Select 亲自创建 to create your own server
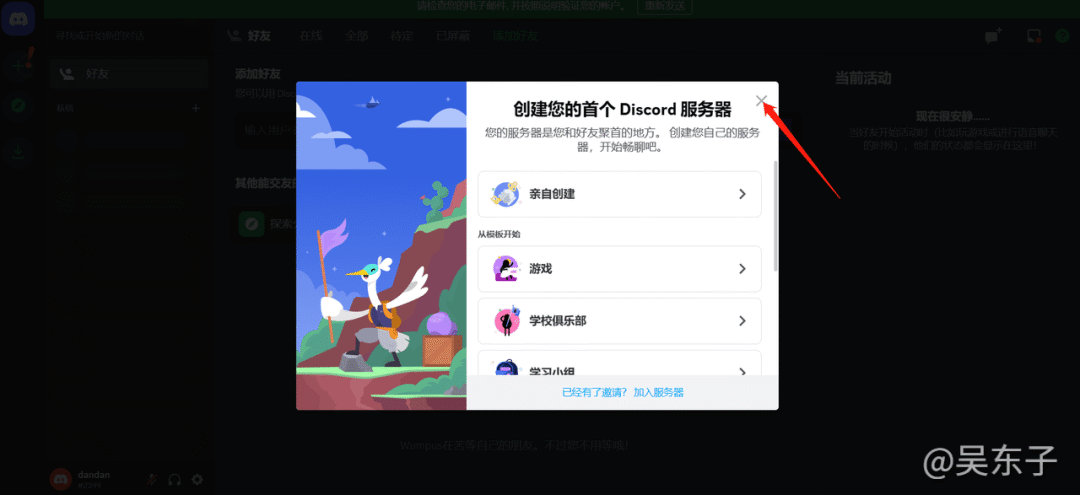Screen dimensions: 1080x495 click(619, 194)
